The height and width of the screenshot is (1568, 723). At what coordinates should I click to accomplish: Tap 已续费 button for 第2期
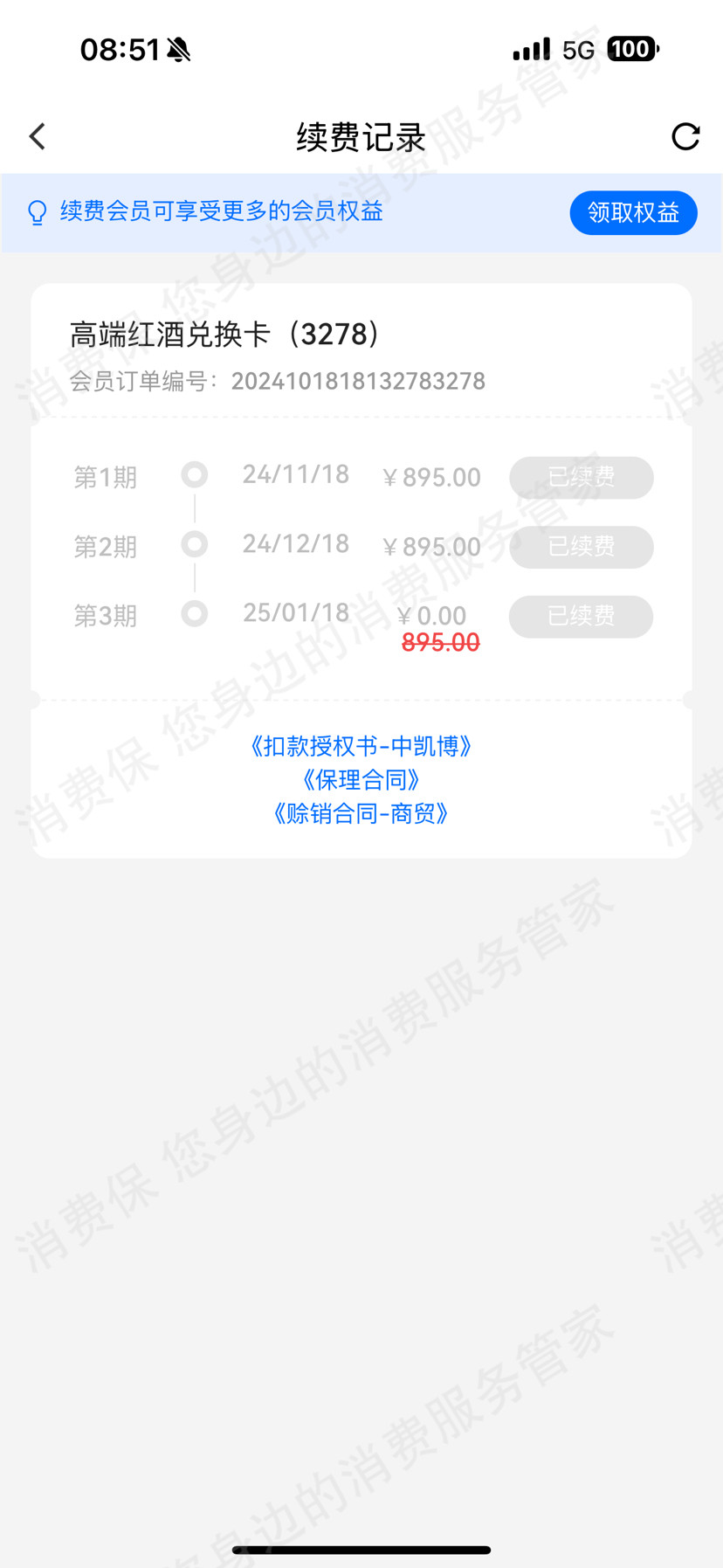pos(582,547)
